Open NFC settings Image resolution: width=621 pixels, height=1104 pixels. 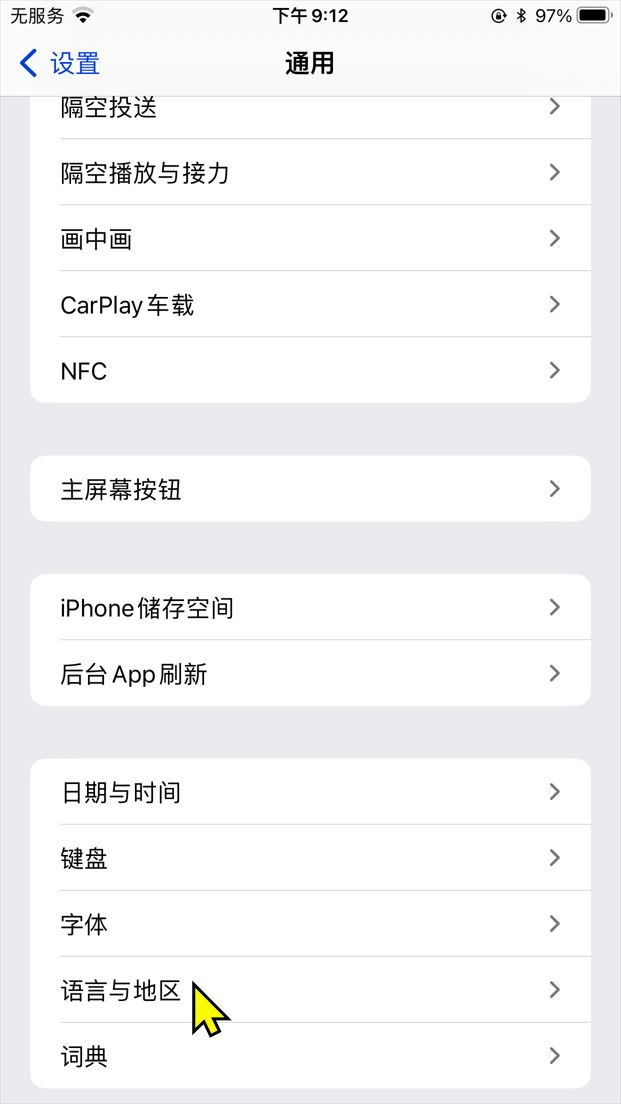(x=310, y=371)
